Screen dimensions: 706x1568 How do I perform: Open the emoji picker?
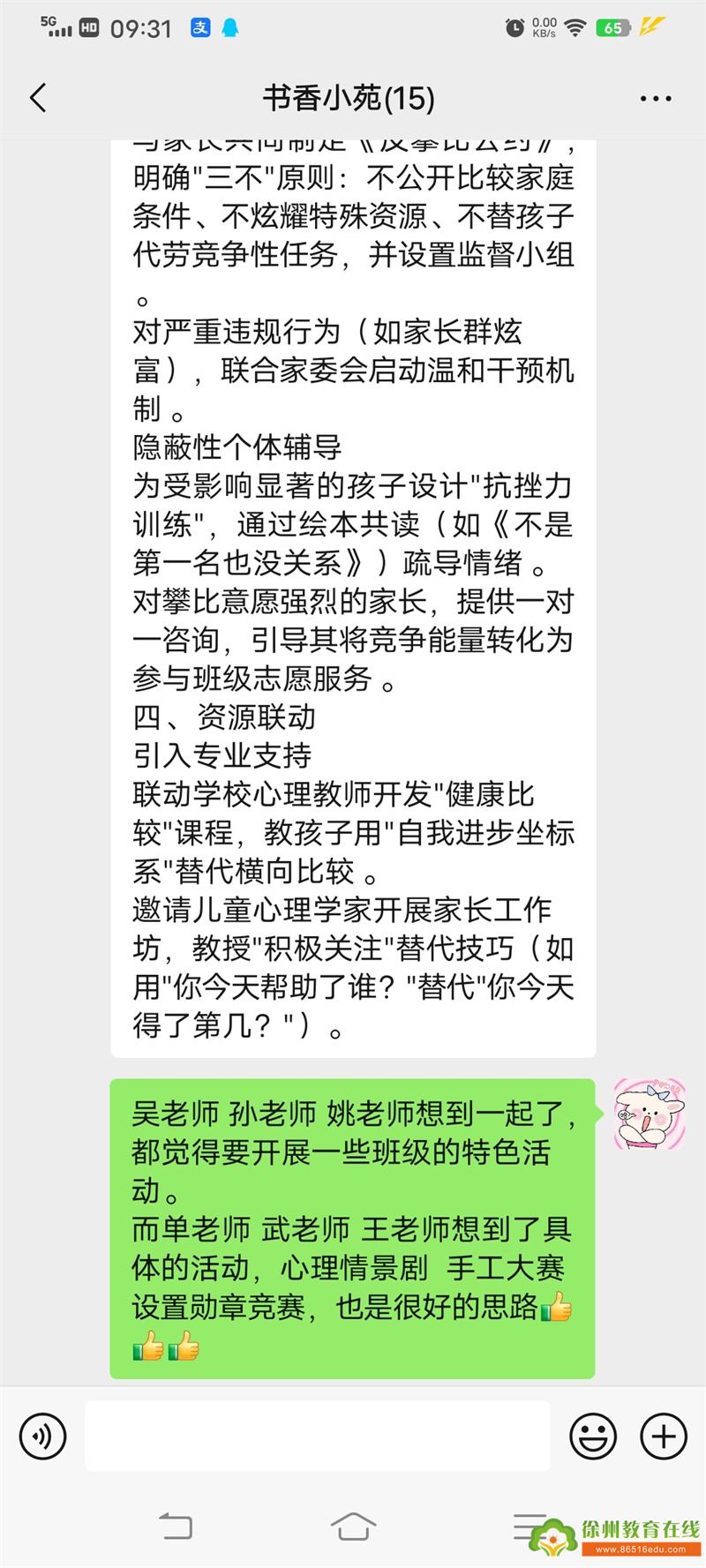coord(593,1436)
